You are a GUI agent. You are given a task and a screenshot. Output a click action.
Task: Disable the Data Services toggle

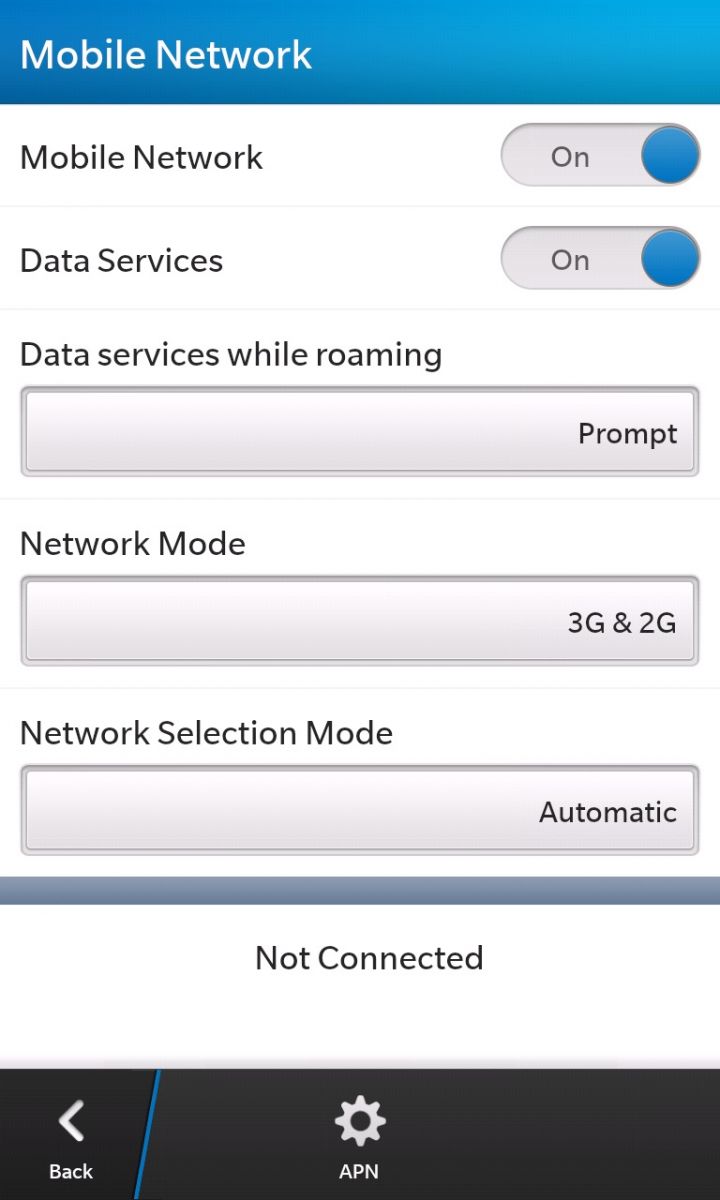pos(600,259)
